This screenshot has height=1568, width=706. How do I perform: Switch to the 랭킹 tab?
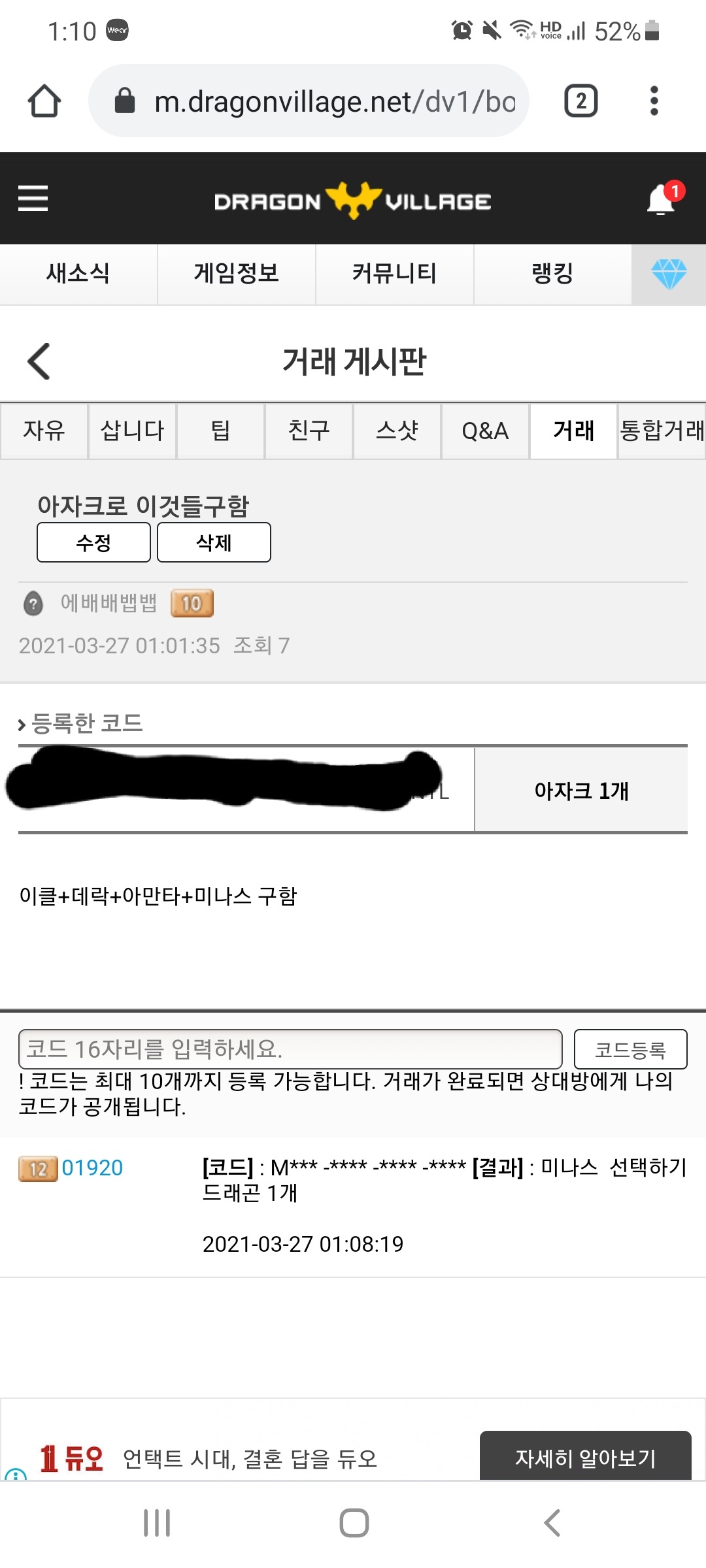click(552, 274)
